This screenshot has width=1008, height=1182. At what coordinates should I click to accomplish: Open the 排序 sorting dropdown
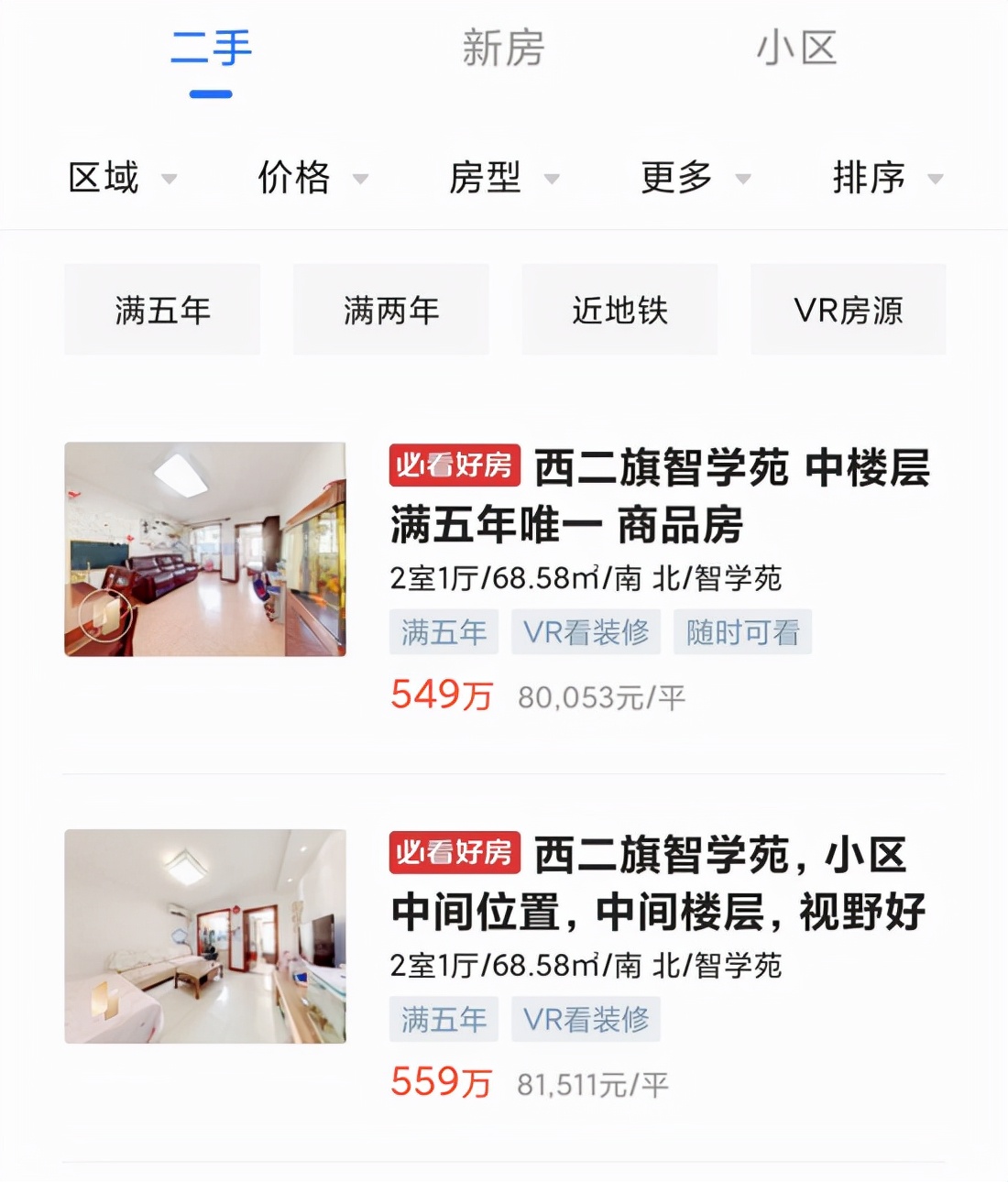coord(886,178)
